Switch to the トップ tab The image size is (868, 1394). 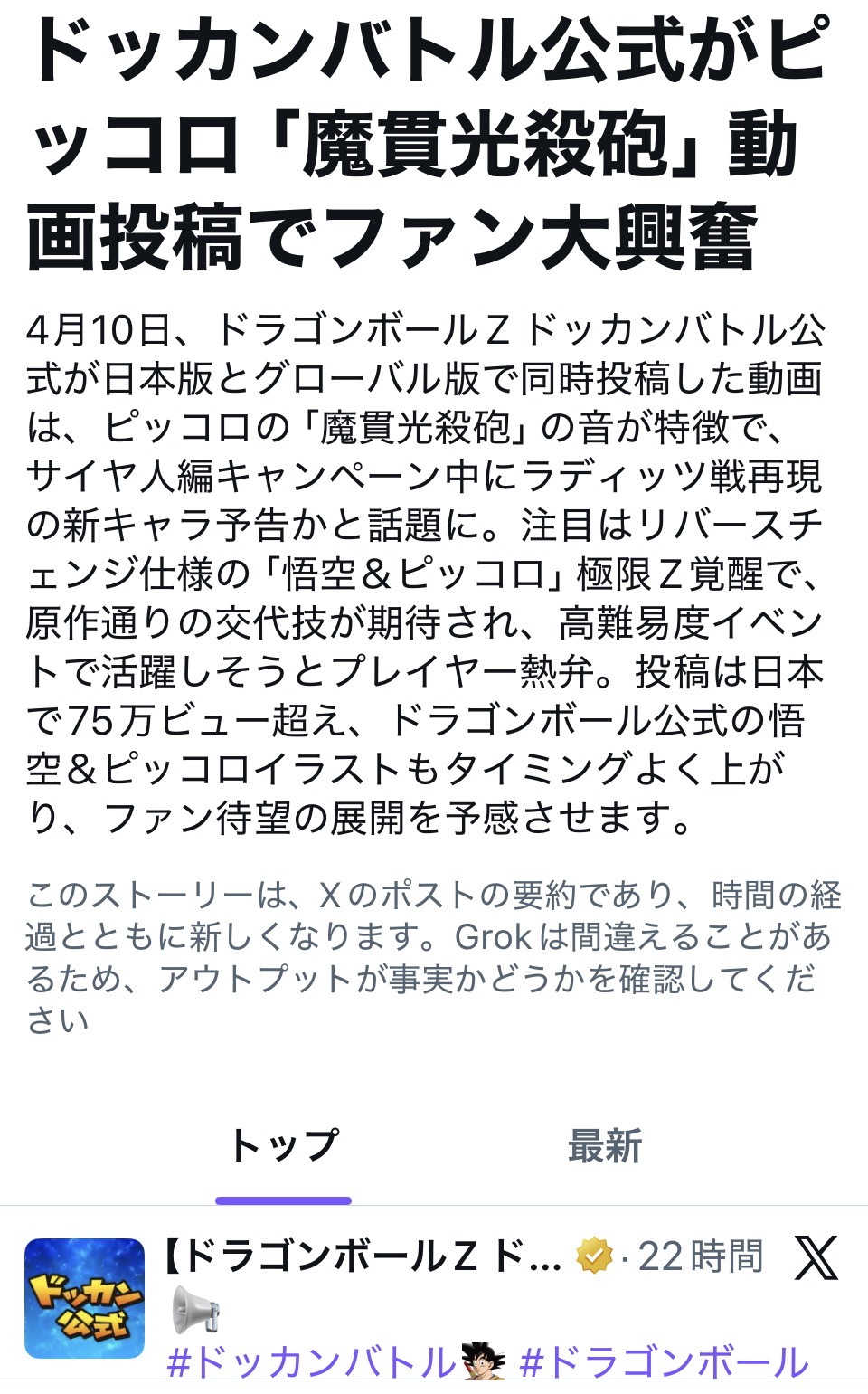coord(284,1147)
